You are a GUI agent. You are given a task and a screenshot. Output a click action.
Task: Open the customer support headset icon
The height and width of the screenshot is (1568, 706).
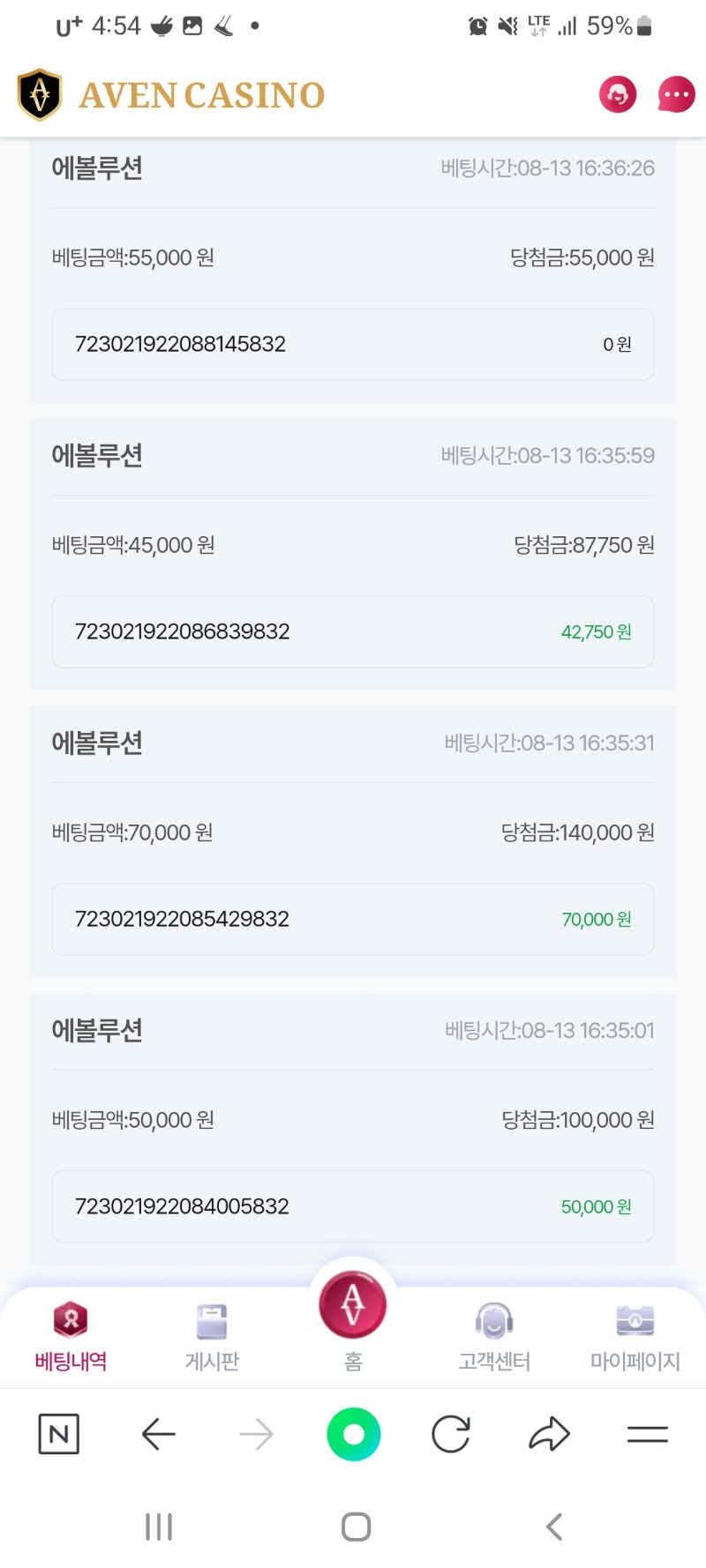[x=618, y=94]
